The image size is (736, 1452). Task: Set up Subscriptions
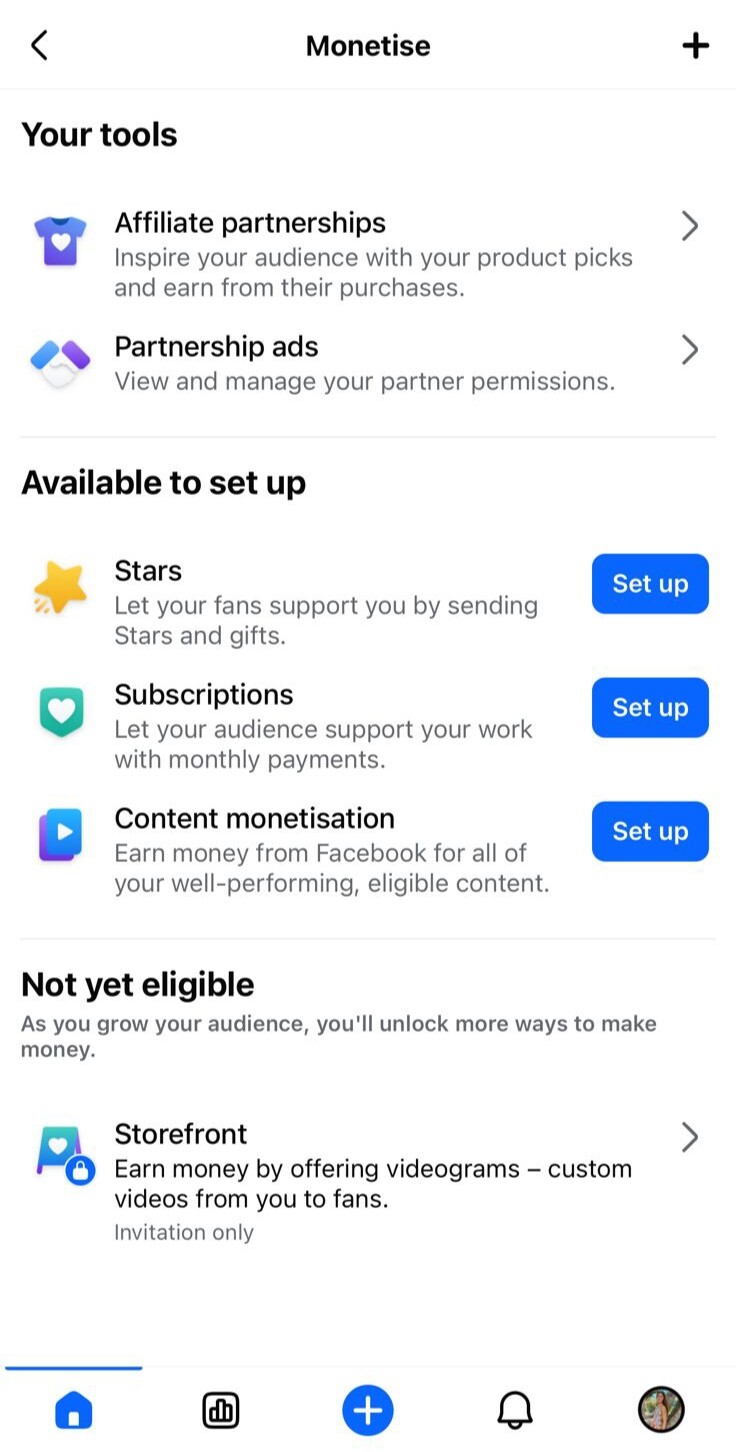[650, 708]
